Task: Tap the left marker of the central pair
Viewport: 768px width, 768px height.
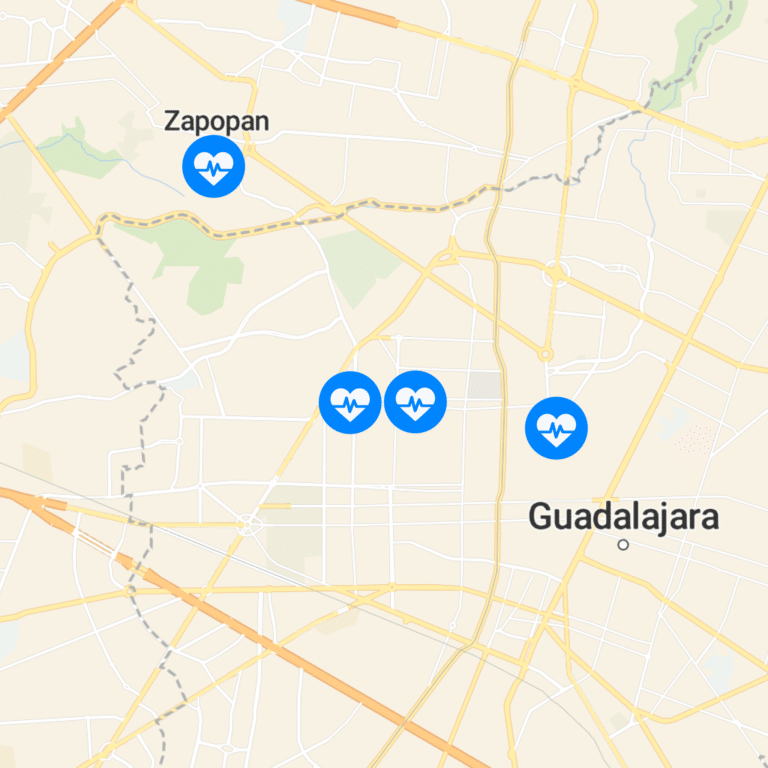Action: pyautogui.click(x=350, y=402)
